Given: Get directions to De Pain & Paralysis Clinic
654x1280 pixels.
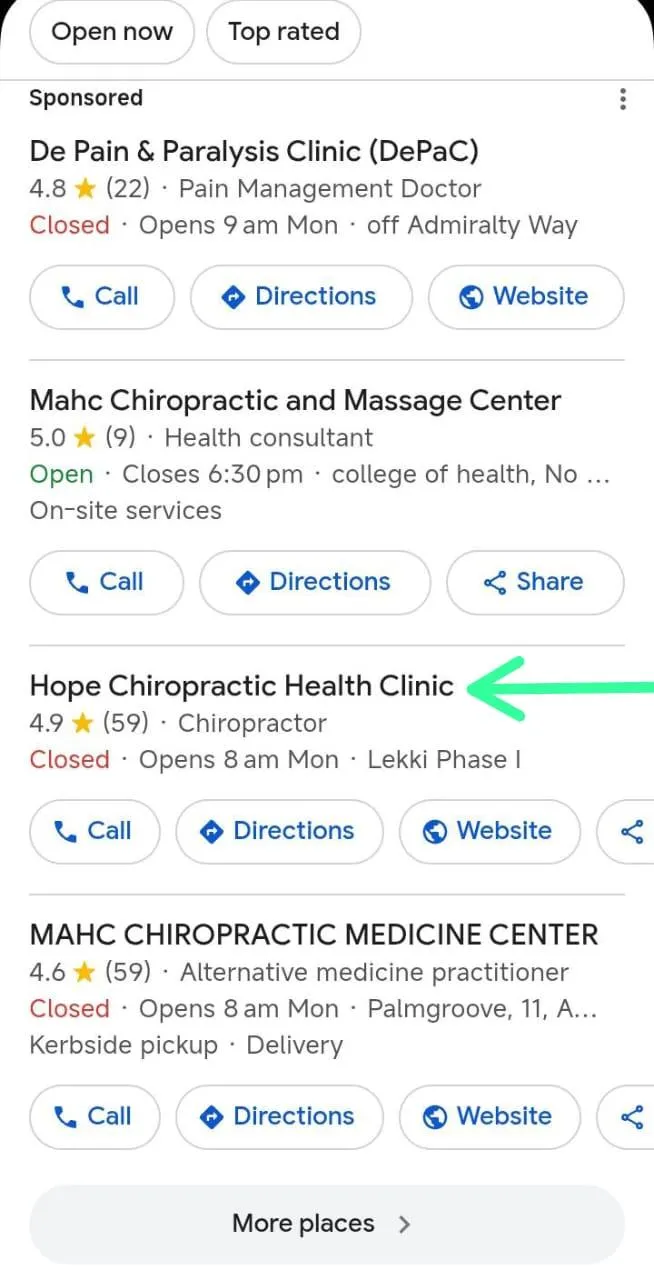Looking at the screenshot, I should tap(301, 297).
